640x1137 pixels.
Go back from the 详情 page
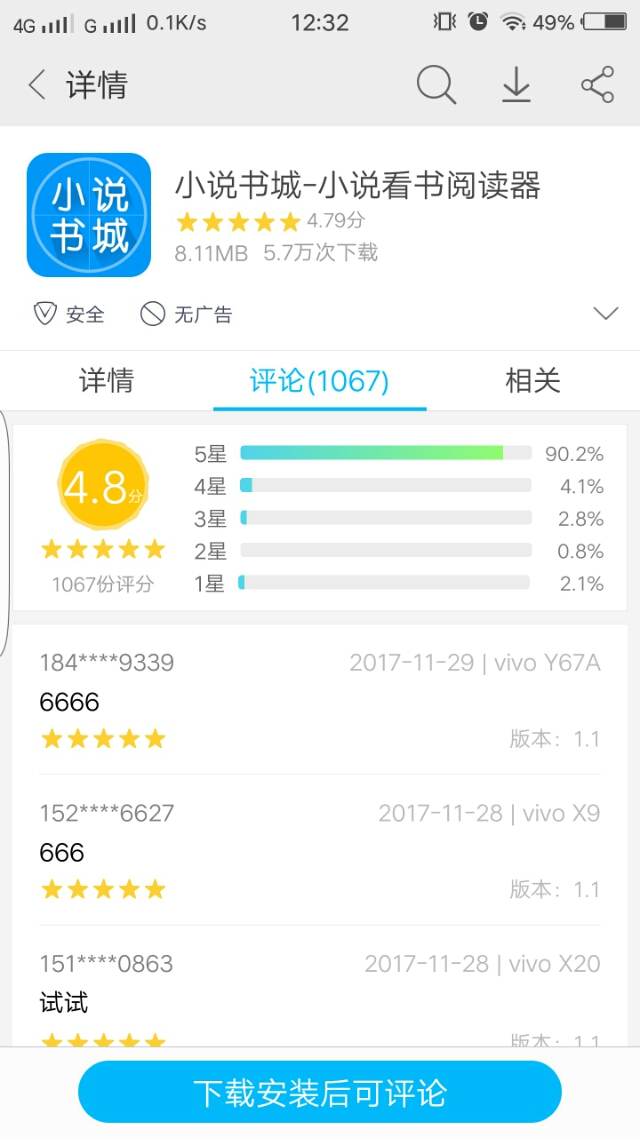click(38, 85)
